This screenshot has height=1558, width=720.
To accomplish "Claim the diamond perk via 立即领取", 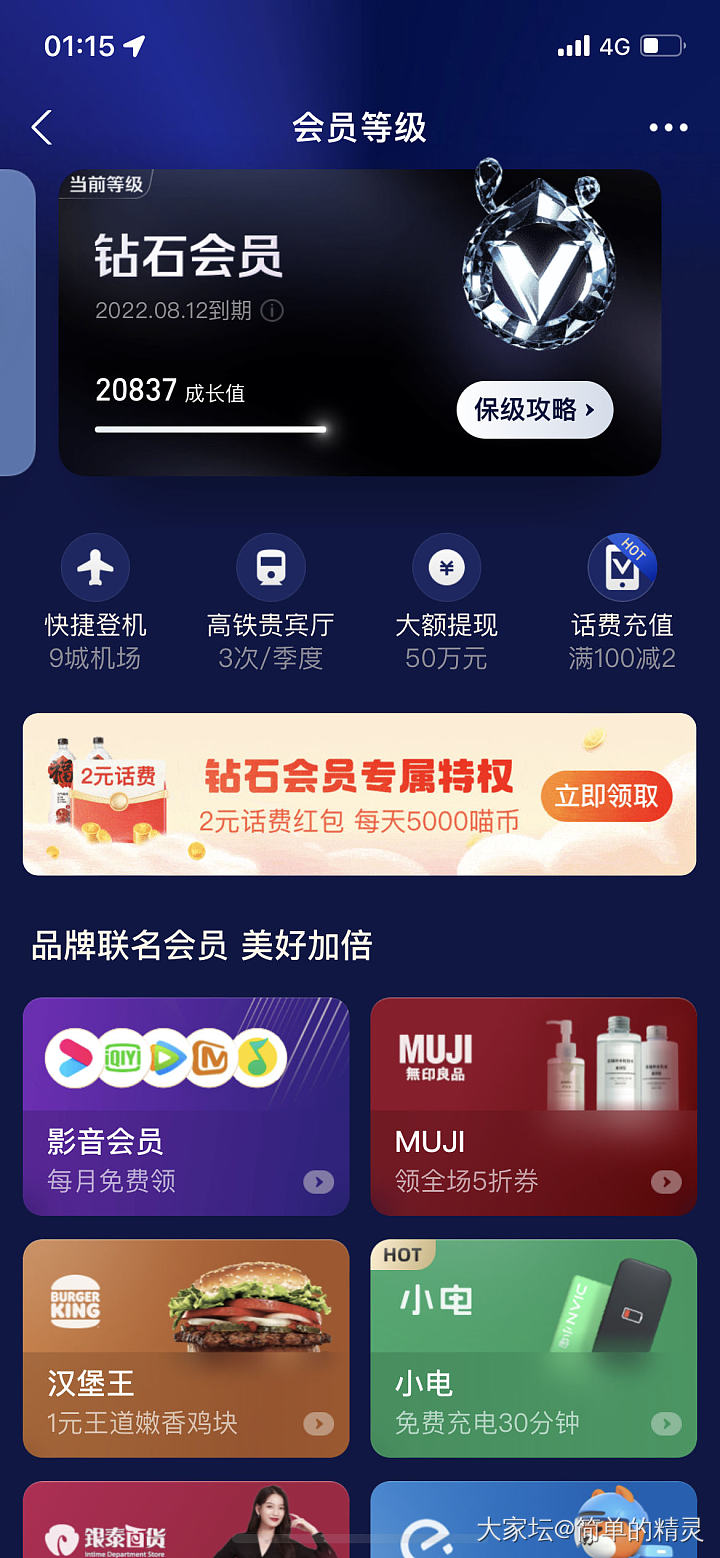I will pyautogui.click(x=606, y=796).
